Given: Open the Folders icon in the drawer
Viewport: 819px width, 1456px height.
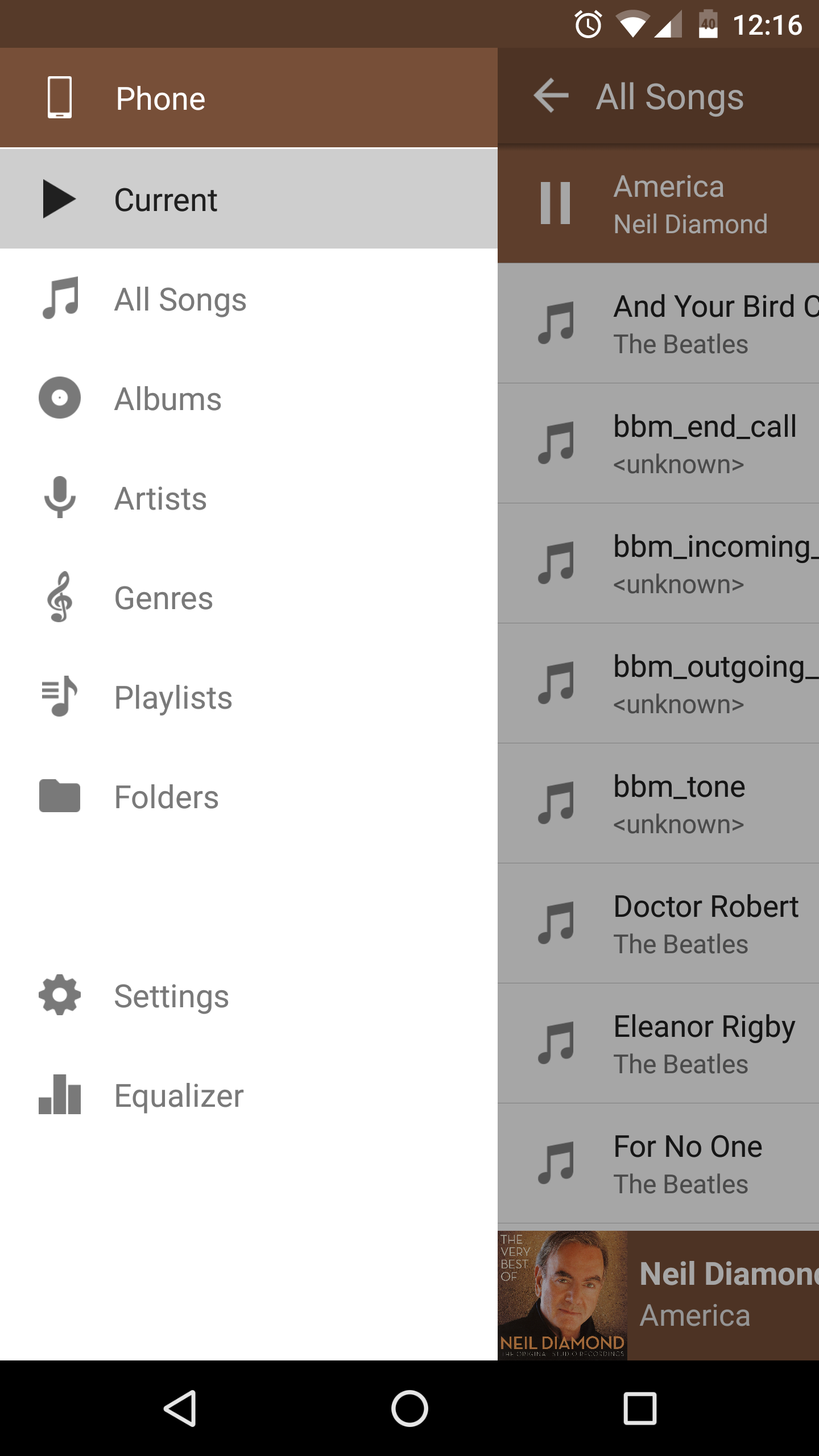Looking at the screenshot, I should 59,796.
